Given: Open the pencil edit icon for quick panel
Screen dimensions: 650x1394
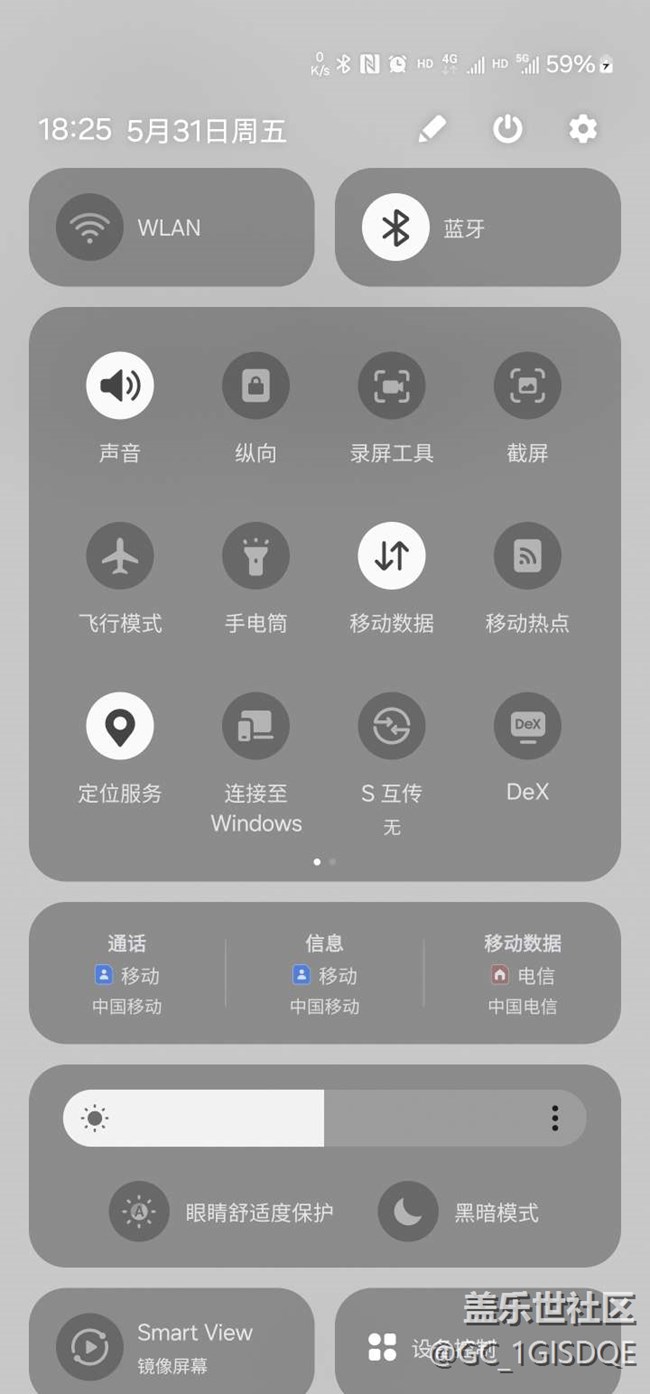Looking at the screenshot, I should [x=432, y=129].
